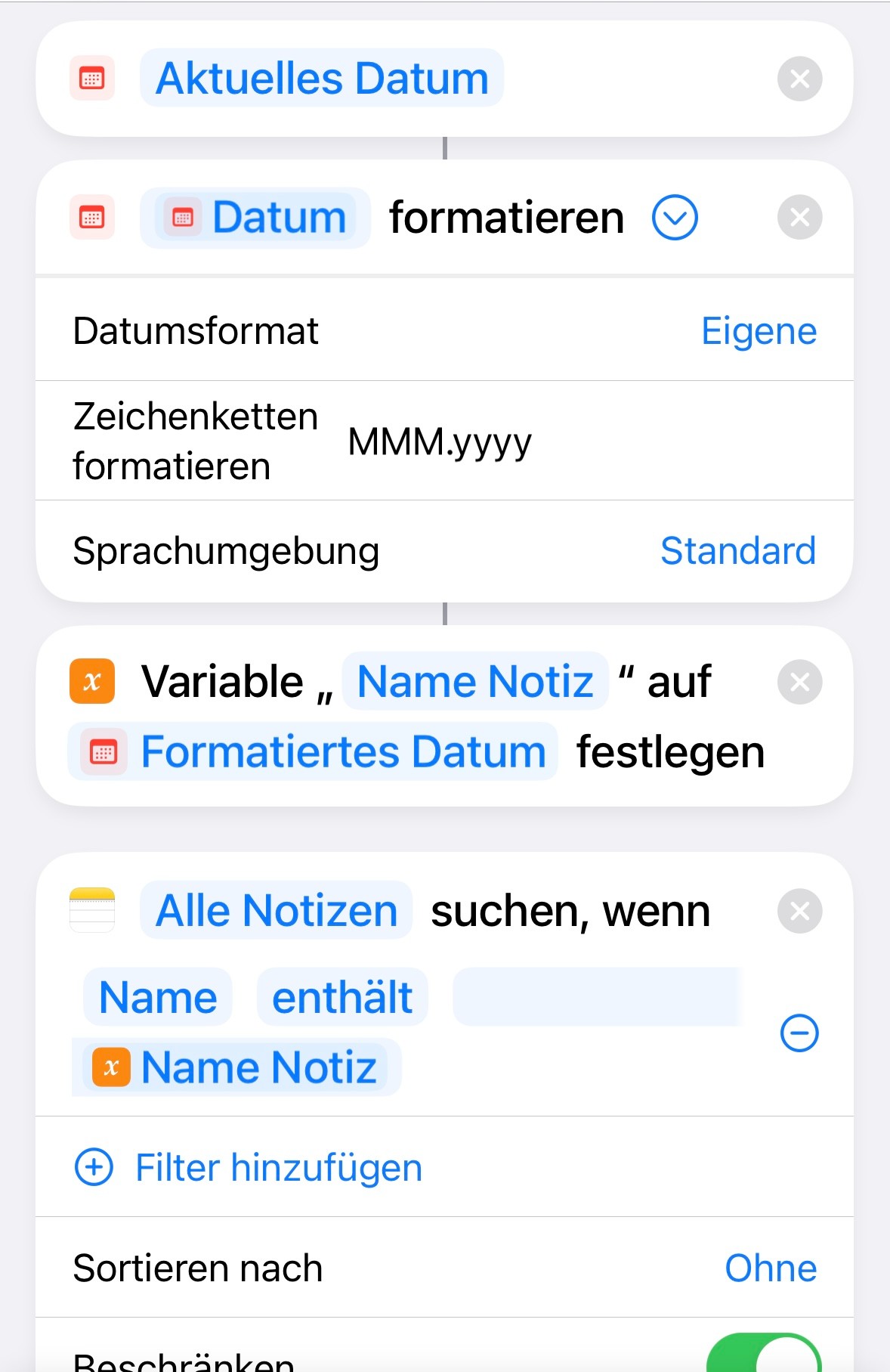Change Datumsformat from Eigene
Viewport: 890px width, 1372px height.
(x=759, y=331)
